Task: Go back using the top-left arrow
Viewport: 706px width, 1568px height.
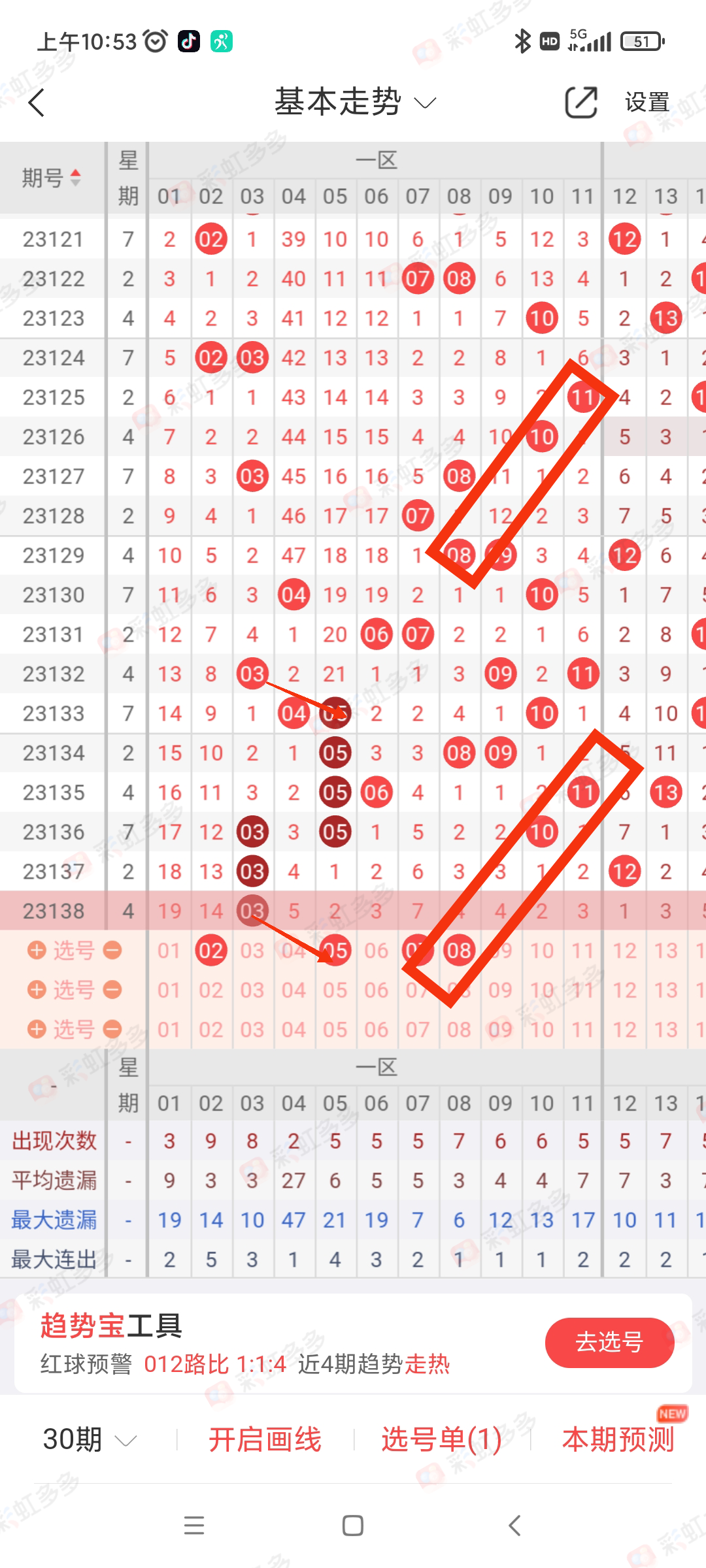Action: point(37,103)
